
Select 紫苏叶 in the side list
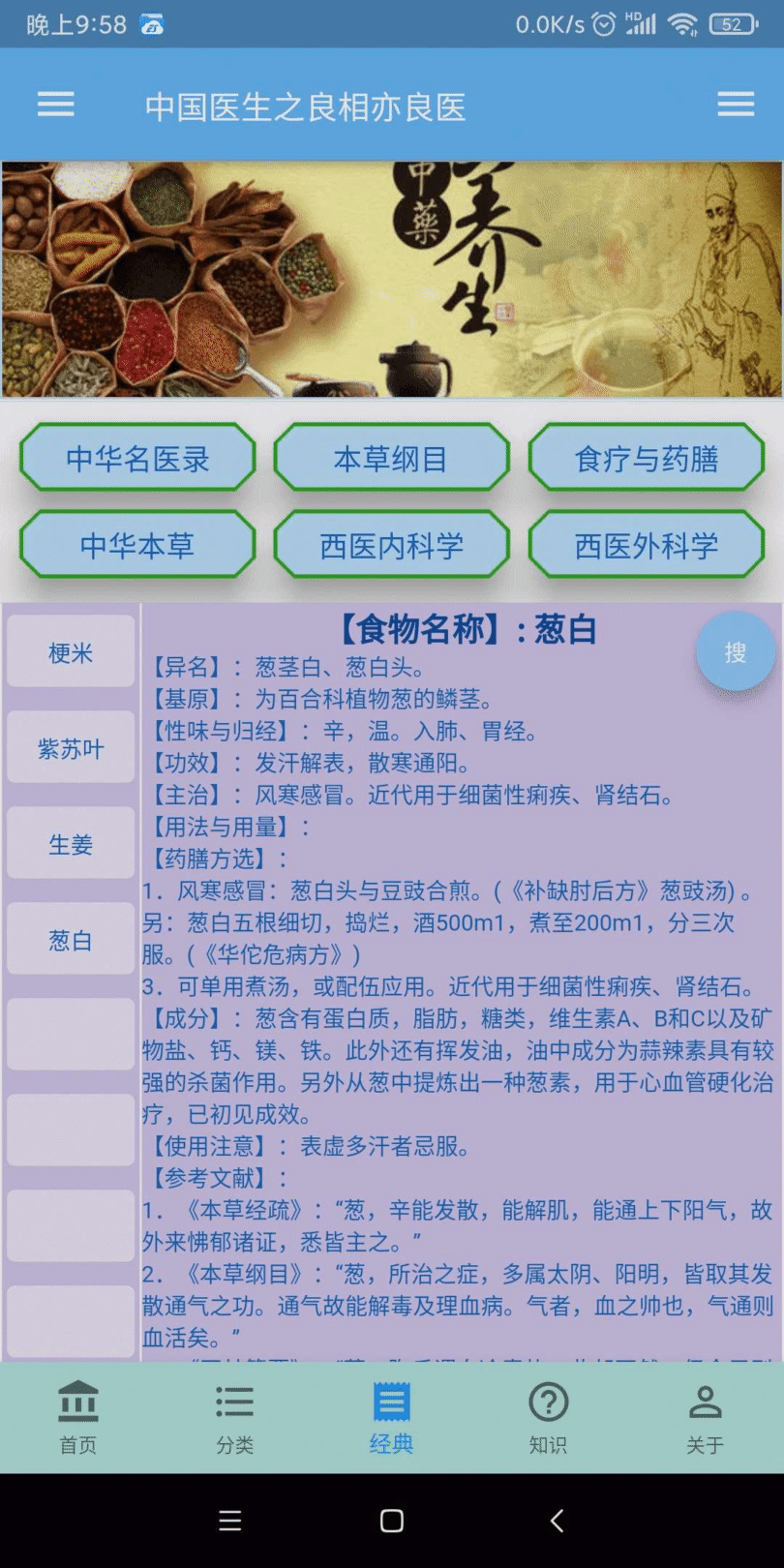[71, 748]
